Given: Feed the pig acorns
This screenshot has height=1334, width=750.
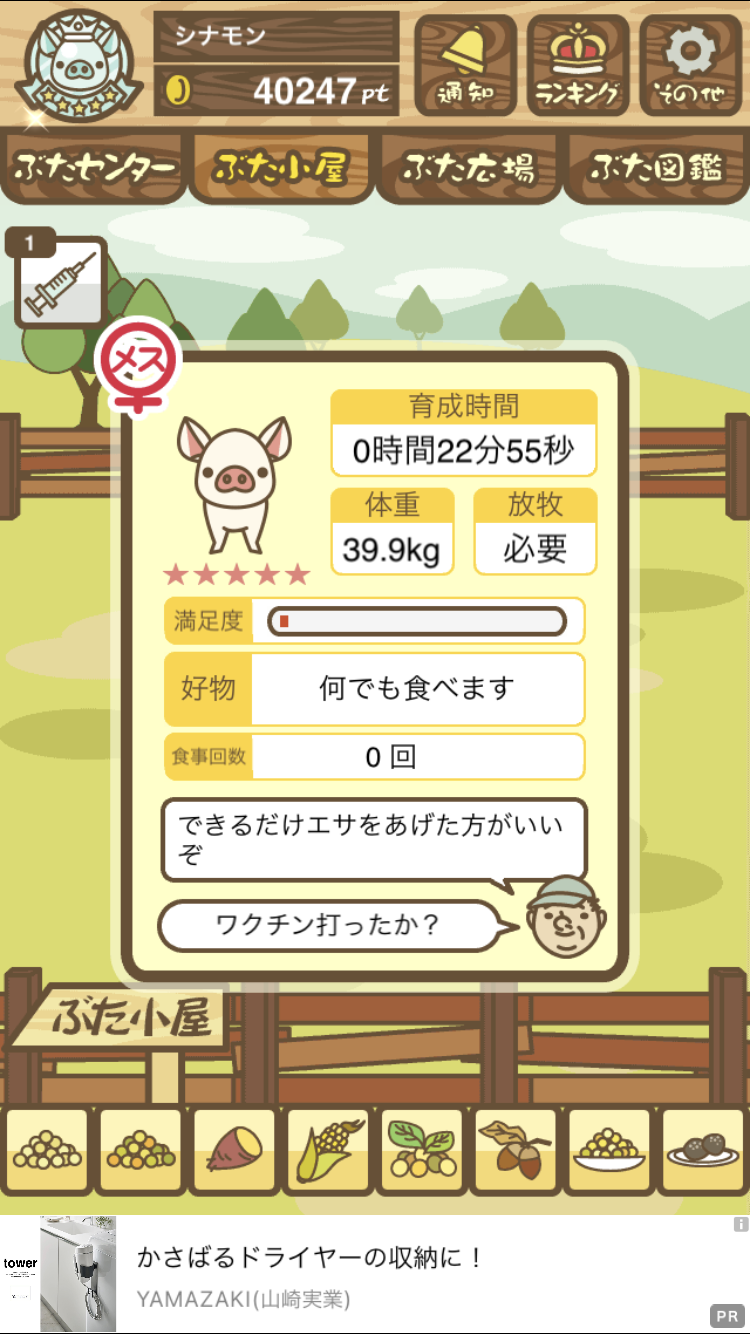Looking at the screenshot, I should point(515,1152).
